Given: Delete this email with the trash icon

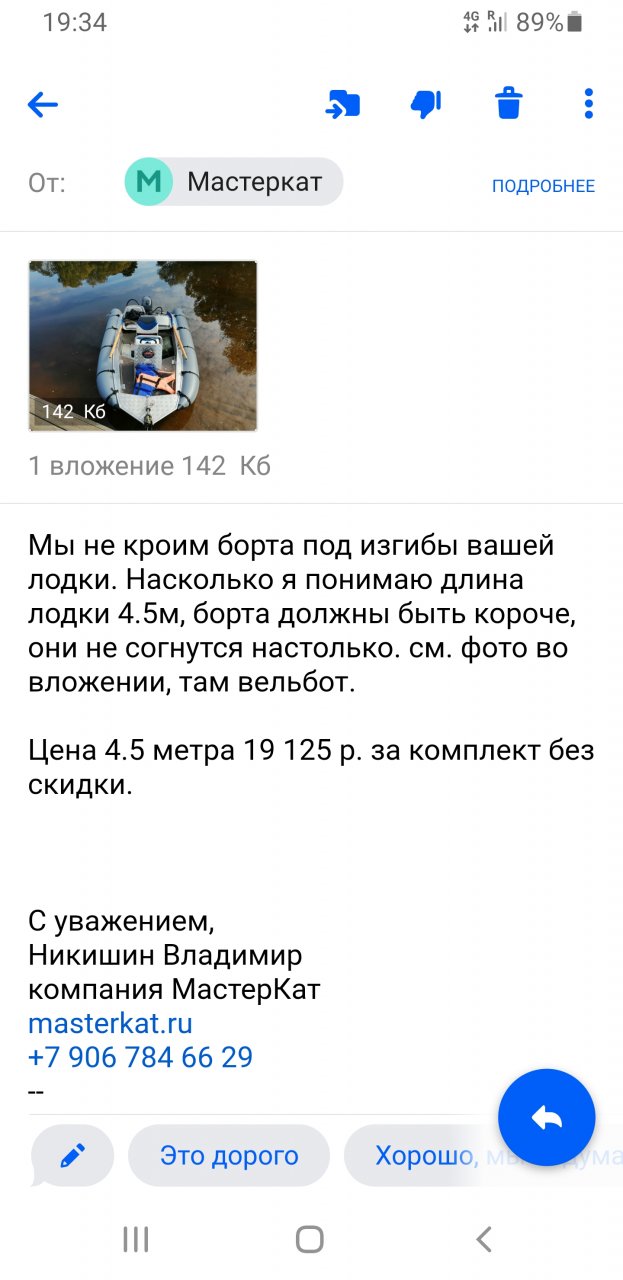Looking at the screenshot, I should tap(509, 104).
